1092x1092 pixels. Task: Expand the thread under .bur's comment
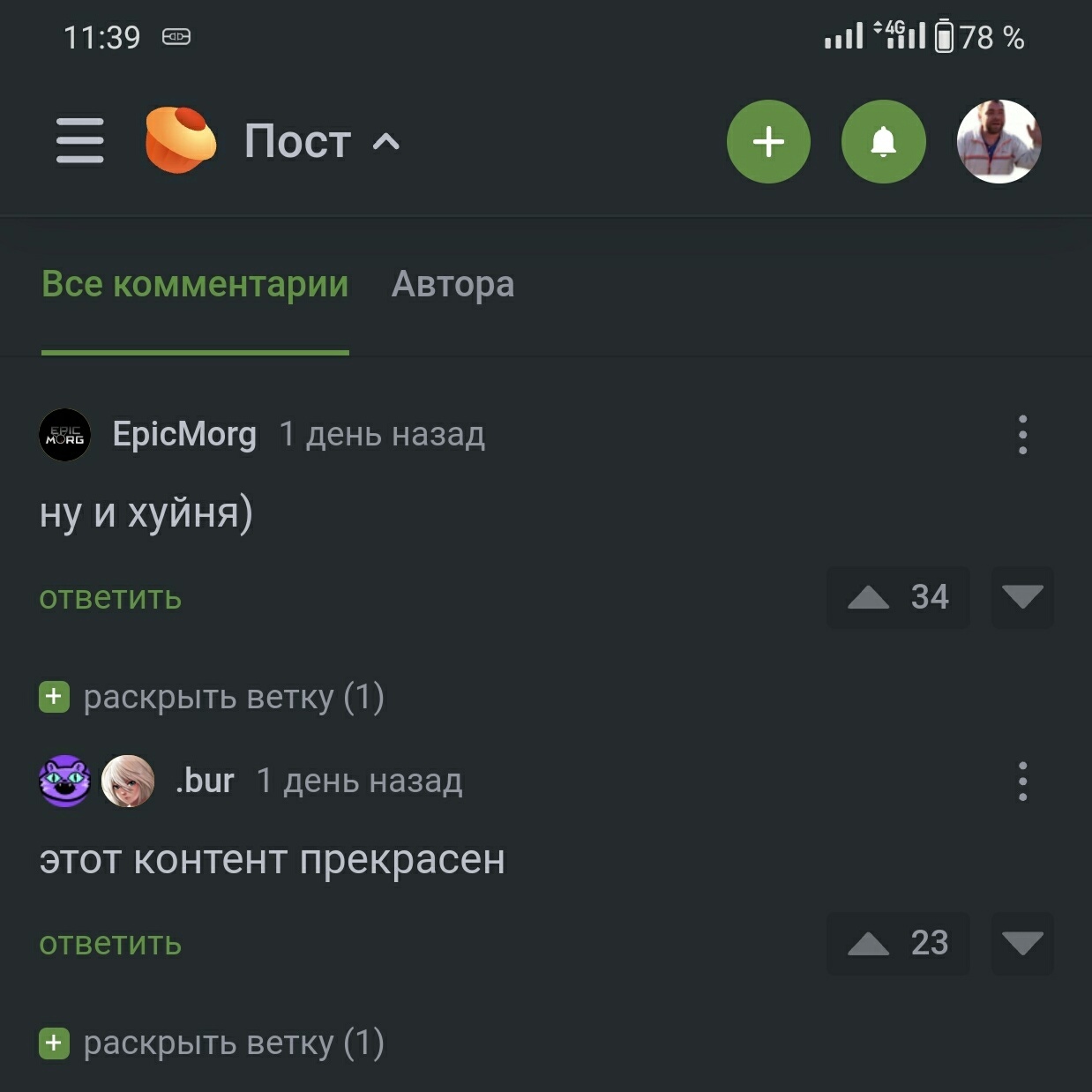pos(212,1043)
